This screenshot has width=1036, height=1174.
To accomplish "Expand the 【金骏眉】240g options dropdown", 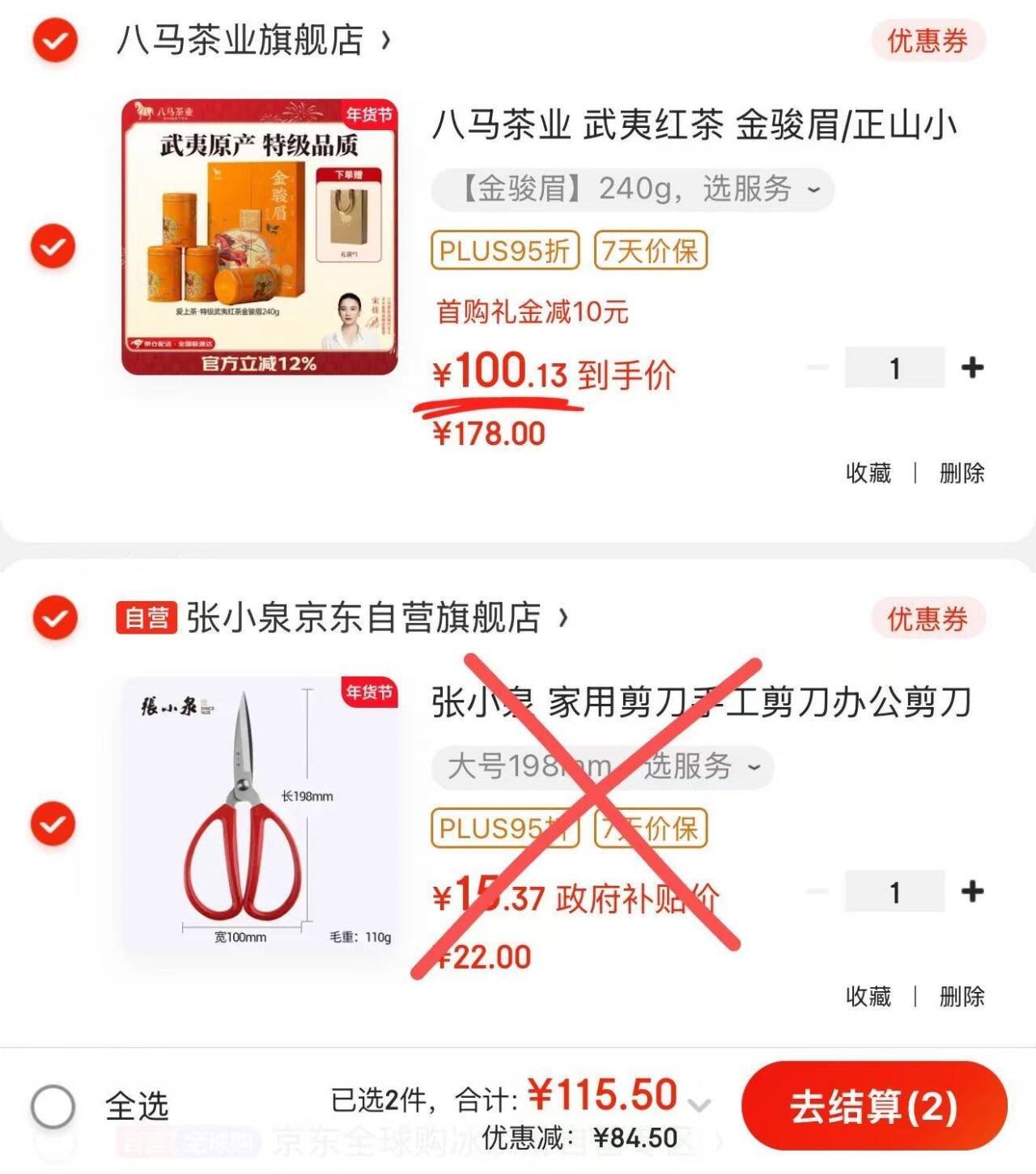I will pos(632,189).
